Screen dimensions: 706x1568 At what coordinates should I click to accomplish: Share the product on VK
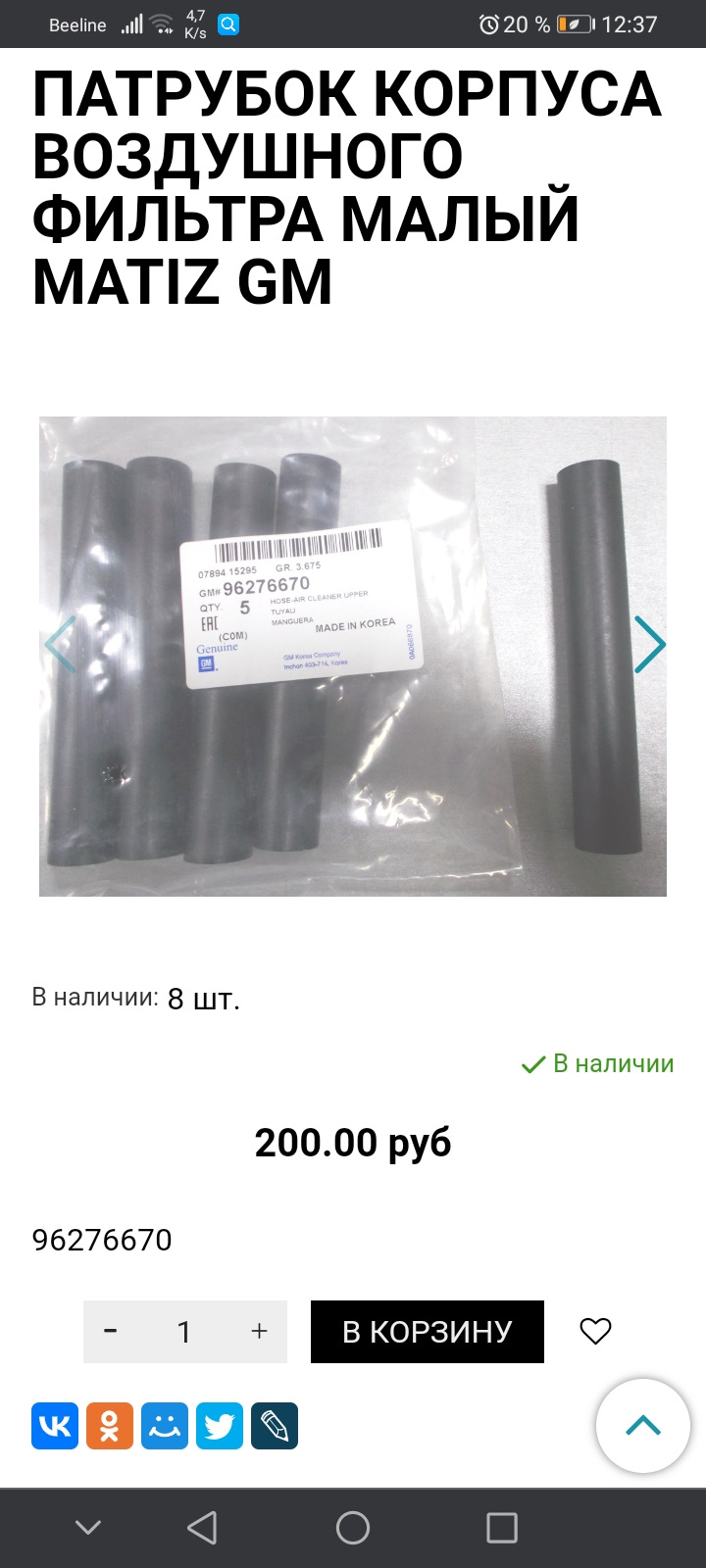click(55, 1425)
